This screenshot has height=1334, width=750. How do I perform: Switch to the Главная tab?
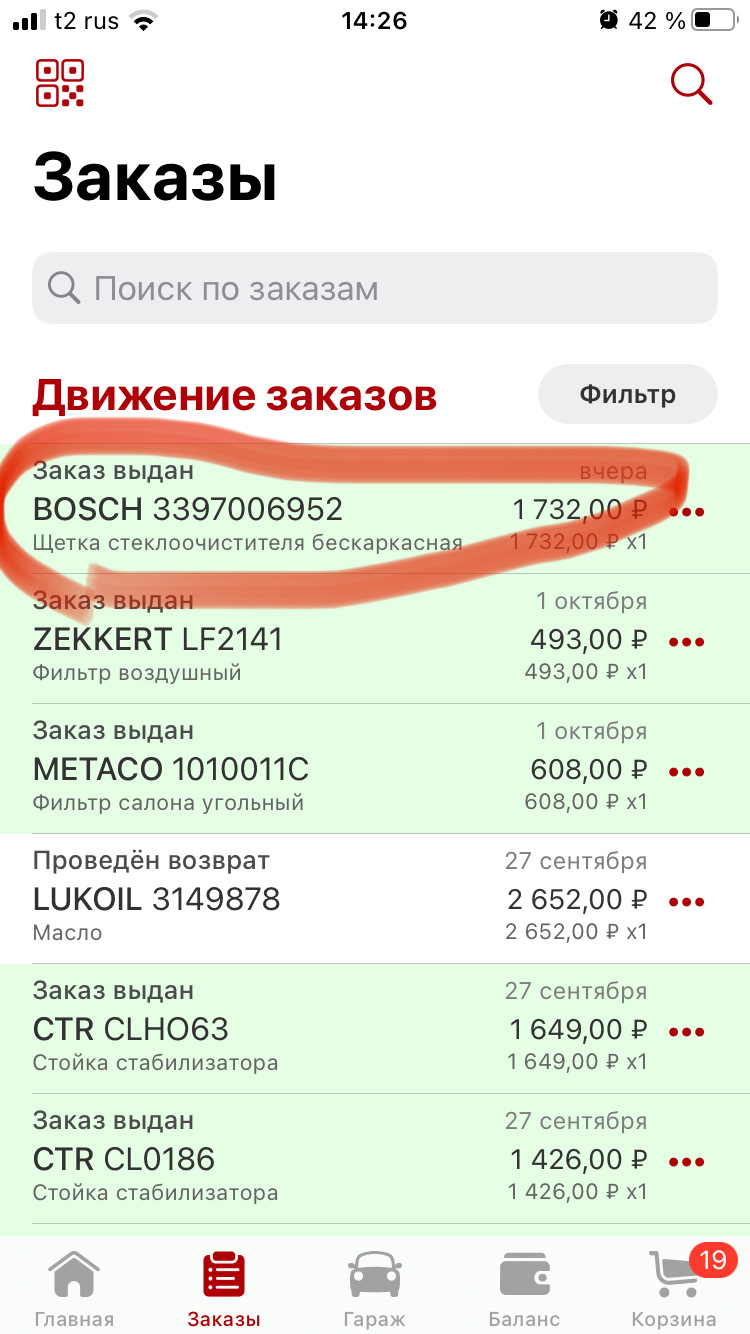74,1289
